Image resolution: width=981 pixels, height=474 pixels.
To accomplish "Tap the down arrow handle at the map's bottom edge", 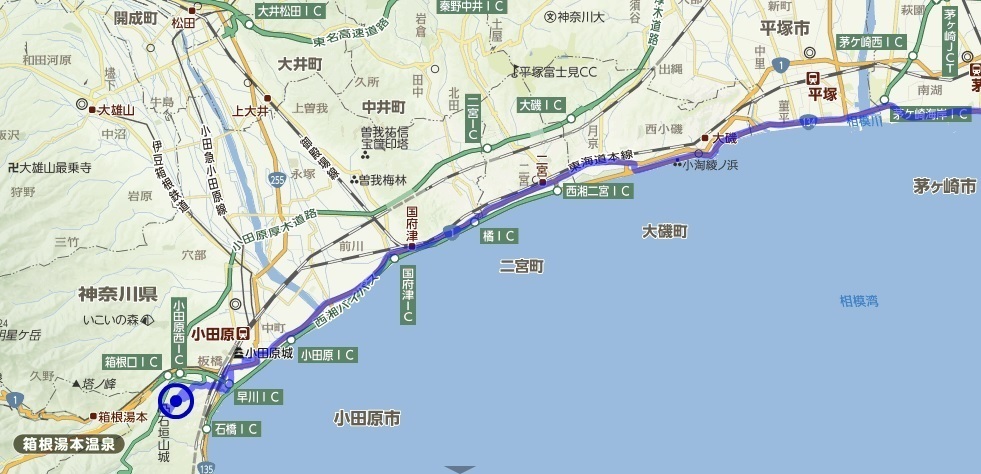I will (x=460, y=468).
